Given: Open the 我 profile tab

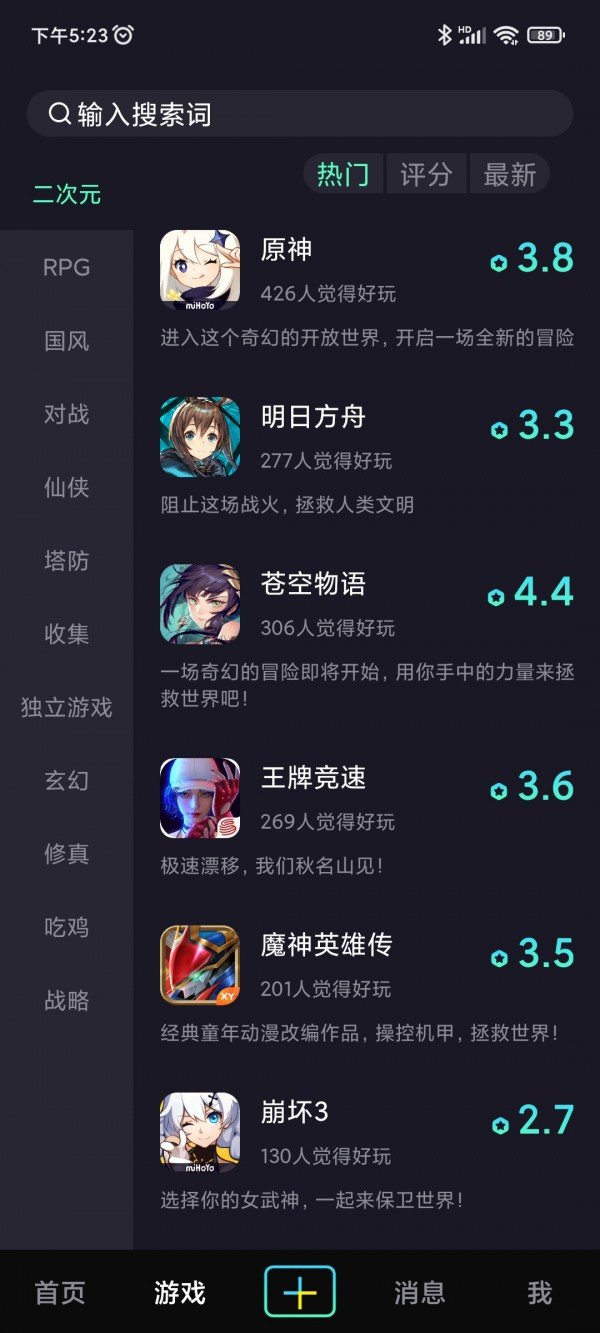Looking at the screenshot, I should coord(539,1293).
